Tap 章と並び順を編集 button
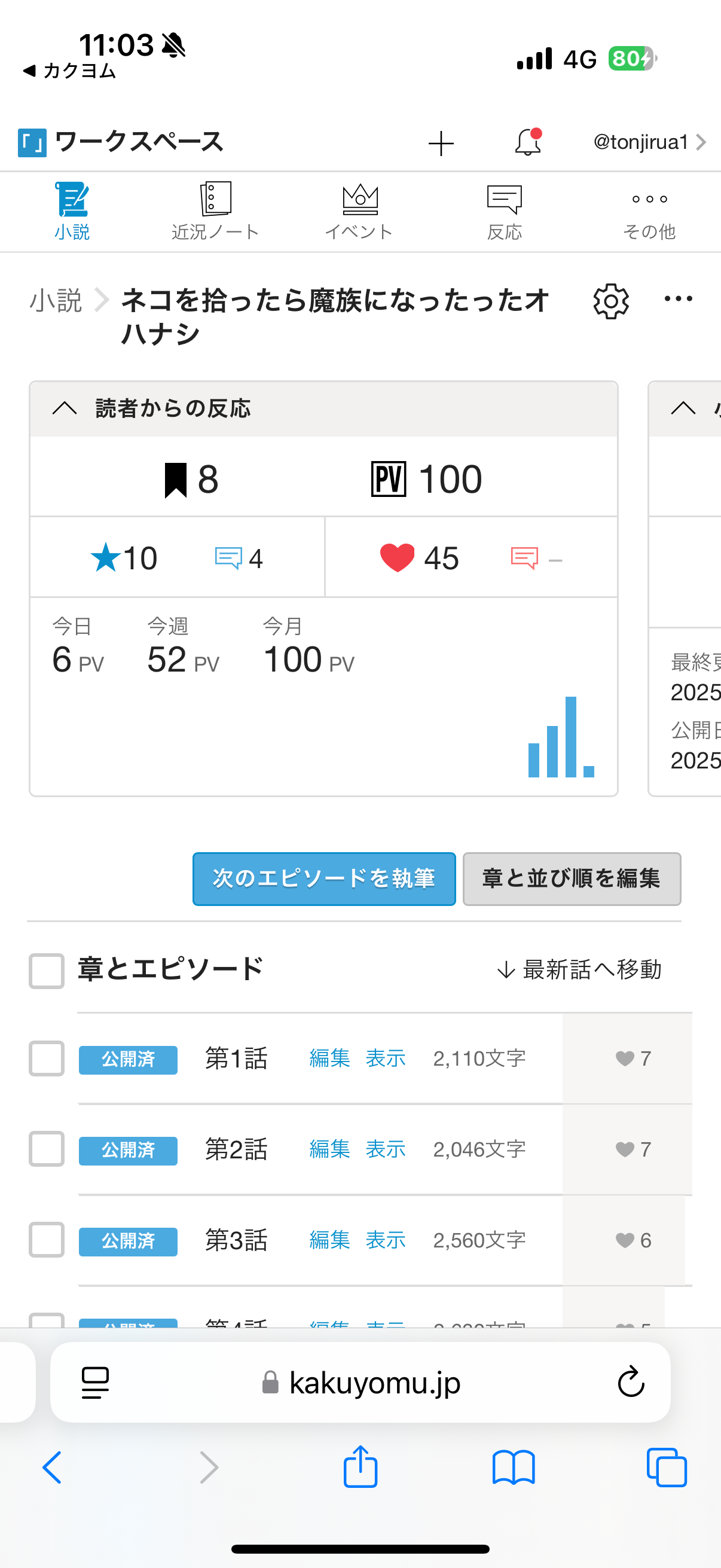The image size is (721, 1568). point(572,878)
